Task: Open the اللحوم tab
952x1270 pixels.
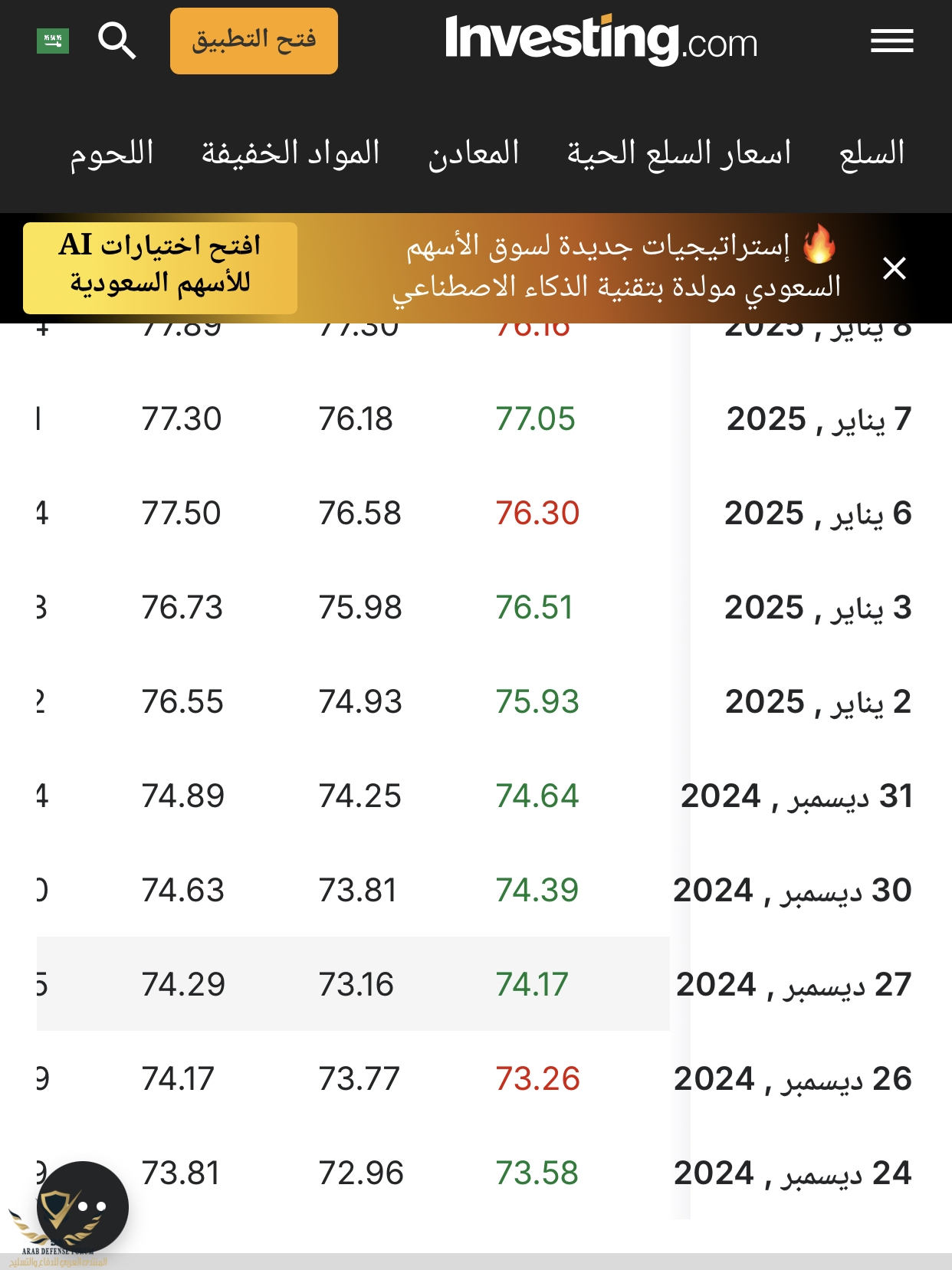Action: (112, 153)
